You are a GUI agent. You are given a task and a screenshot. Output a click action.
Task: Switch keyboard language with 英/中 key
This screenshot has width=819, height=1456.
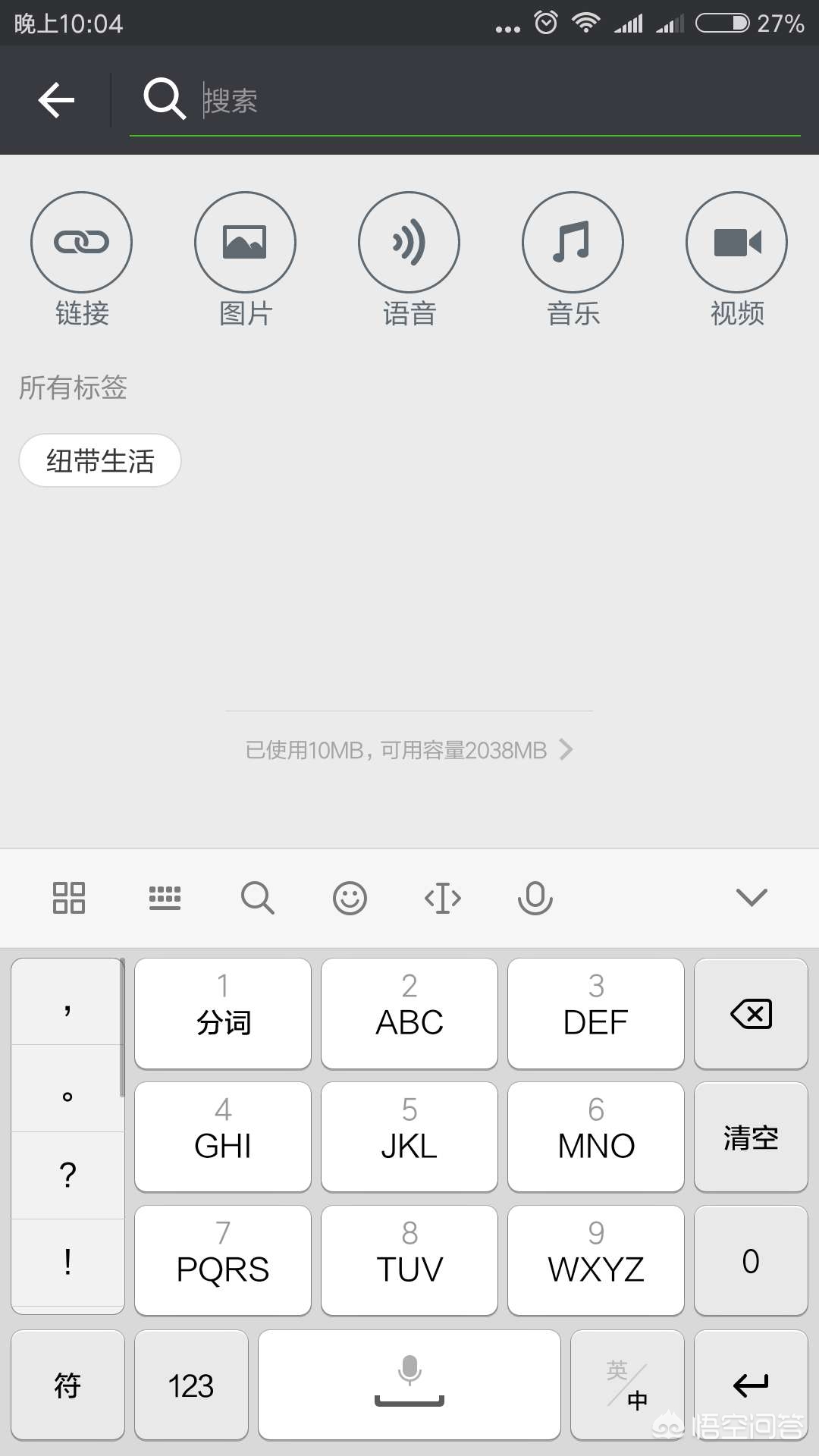(x=627, y=1385)
